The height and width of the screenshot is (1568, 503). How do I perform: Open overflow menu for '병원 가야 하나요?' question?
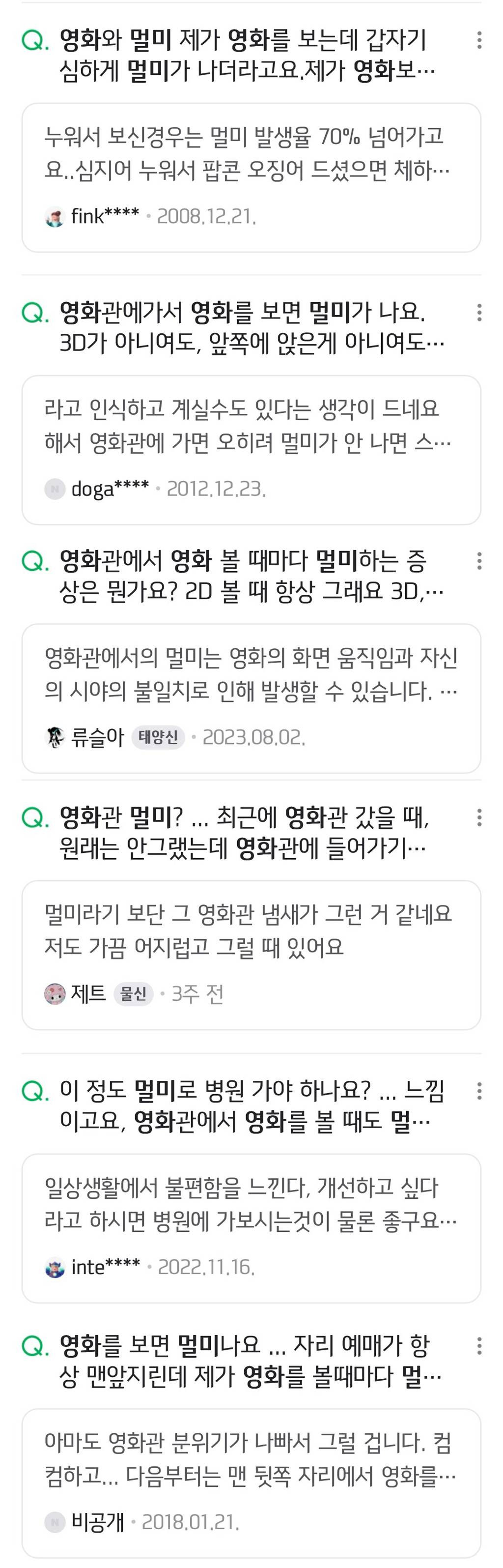(x=479, y=1091)
